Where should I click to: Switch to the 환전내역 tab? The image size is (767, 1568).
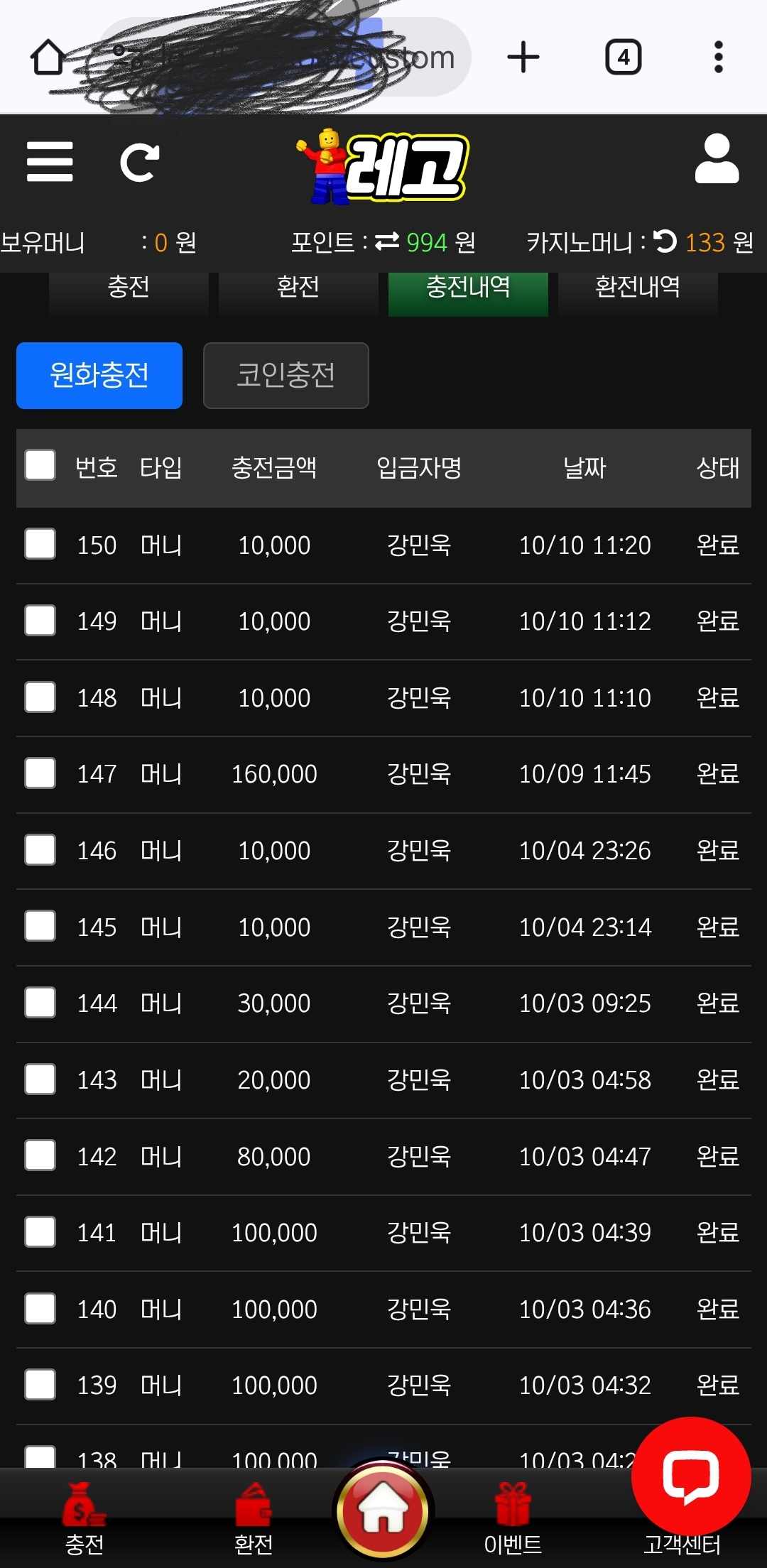(637, 288)
